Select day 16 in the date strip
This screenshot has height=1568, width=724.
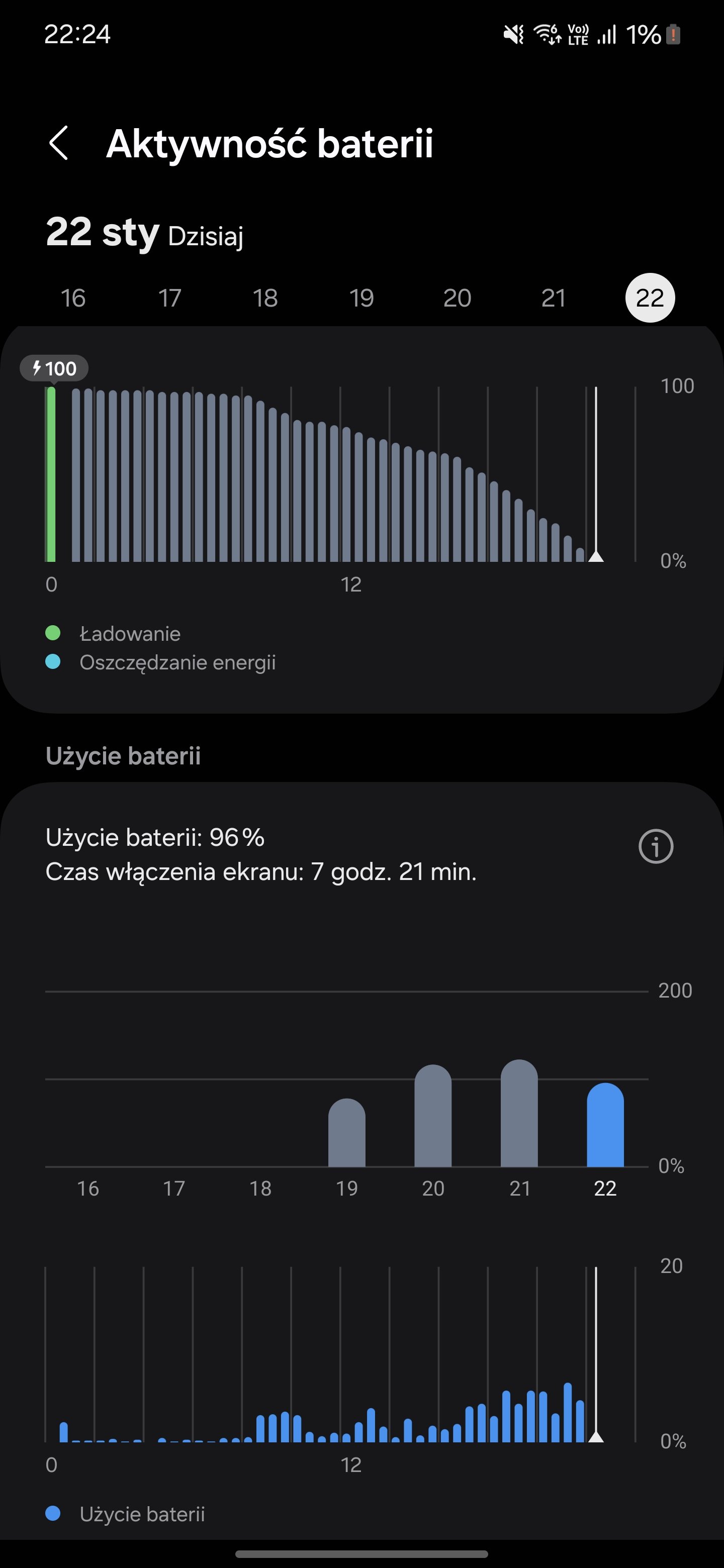(73, 298)
